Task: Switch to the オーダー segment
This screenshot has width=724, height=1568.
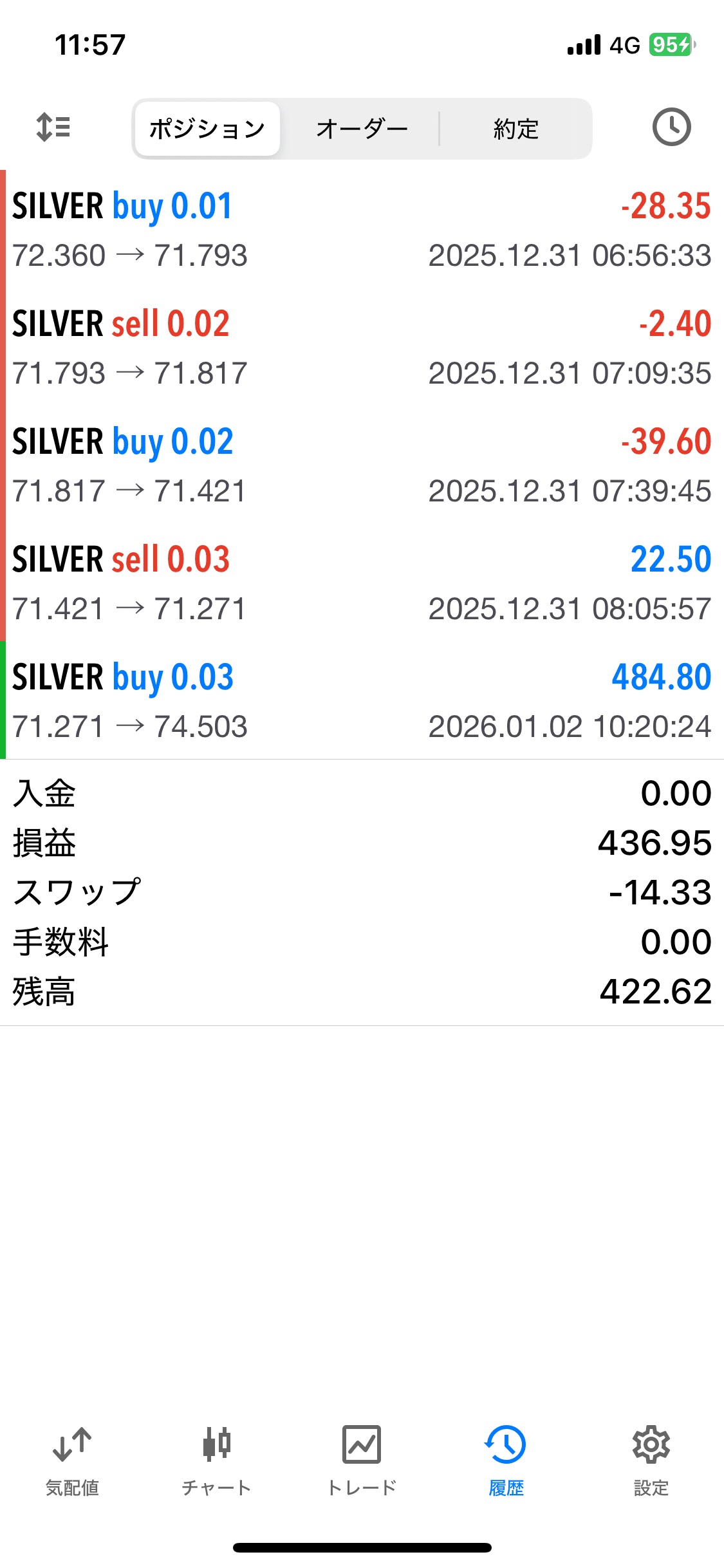Action: pyautogui.click(x=362, y=129)
